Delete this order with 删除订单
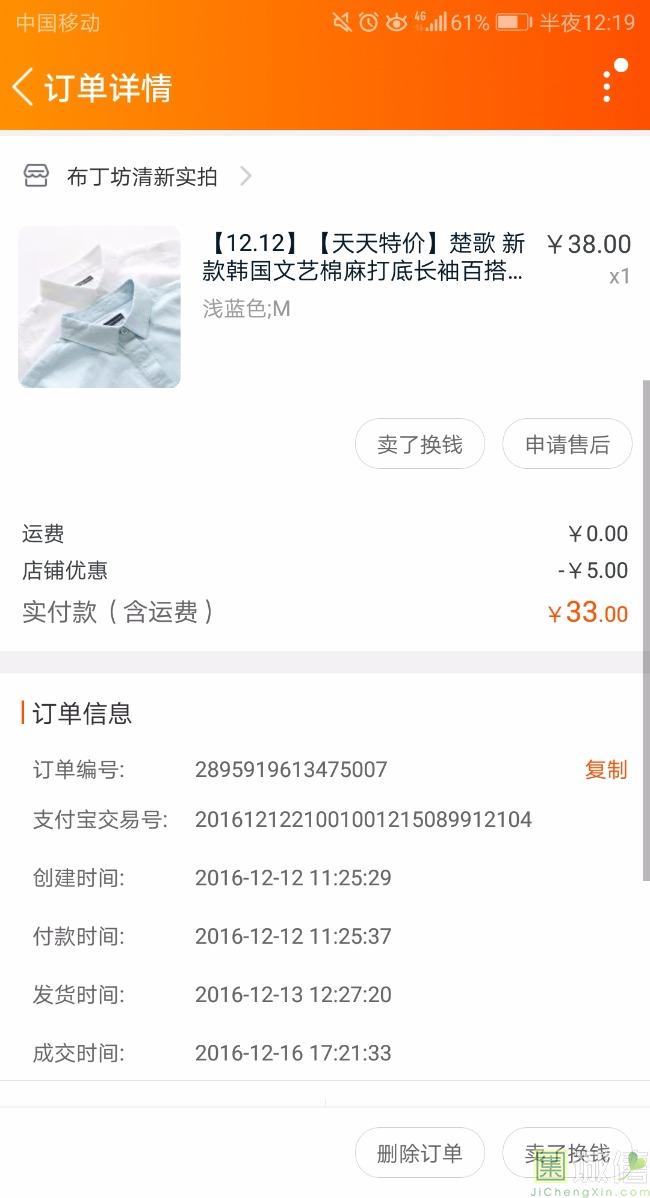The image size is (650, 1198). (420, 1153)
